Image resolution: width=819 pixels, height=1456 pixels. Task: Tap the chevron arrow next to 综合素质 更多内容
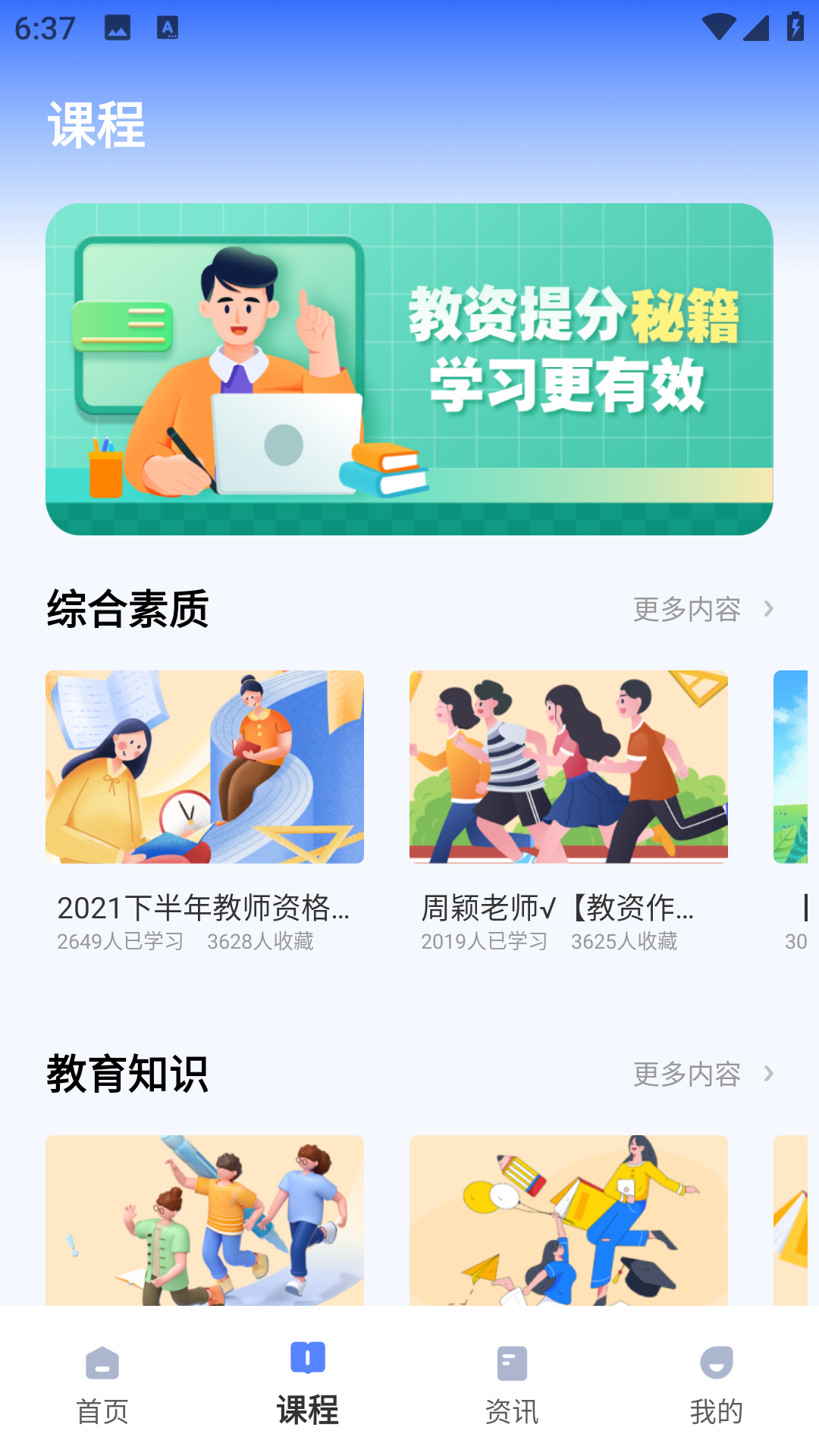tap(770, 610)
